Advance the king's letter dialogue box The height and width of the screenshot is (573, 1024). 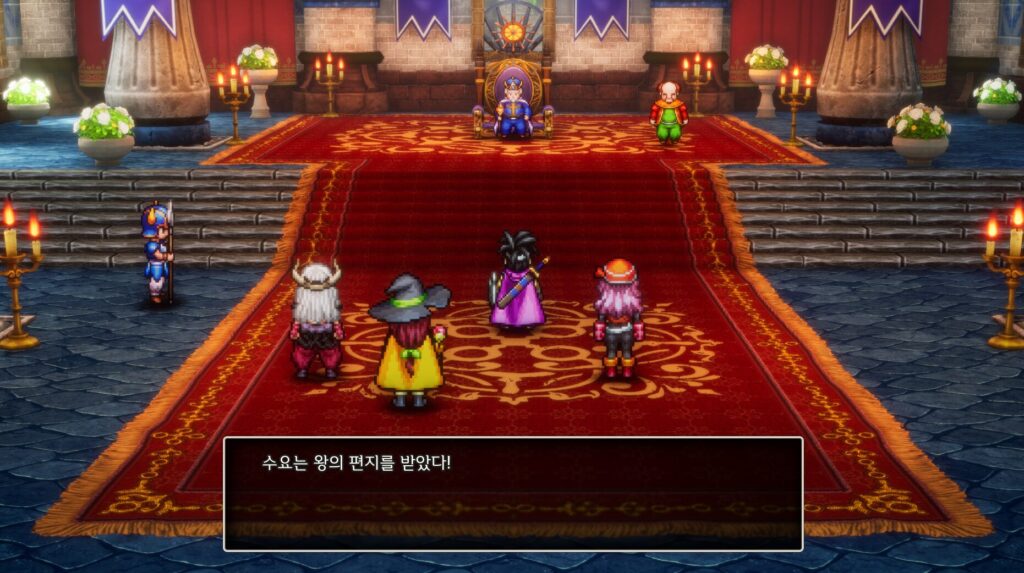click(512, 493)
